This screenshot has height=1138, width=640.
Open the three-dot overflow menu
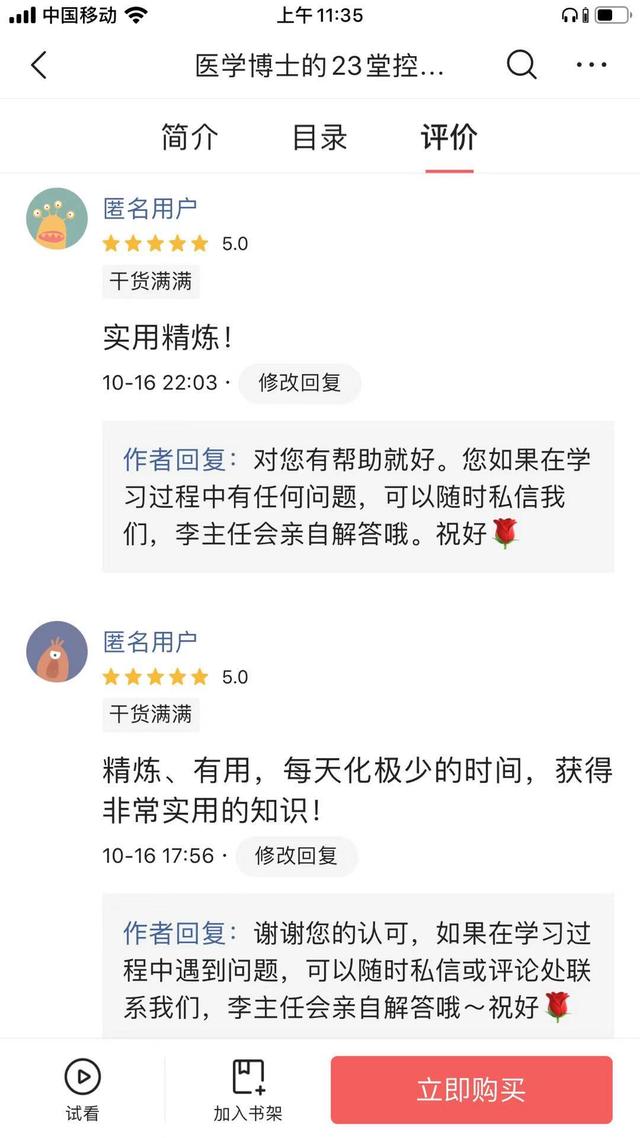pyautogui.click(x=591, y=65)
